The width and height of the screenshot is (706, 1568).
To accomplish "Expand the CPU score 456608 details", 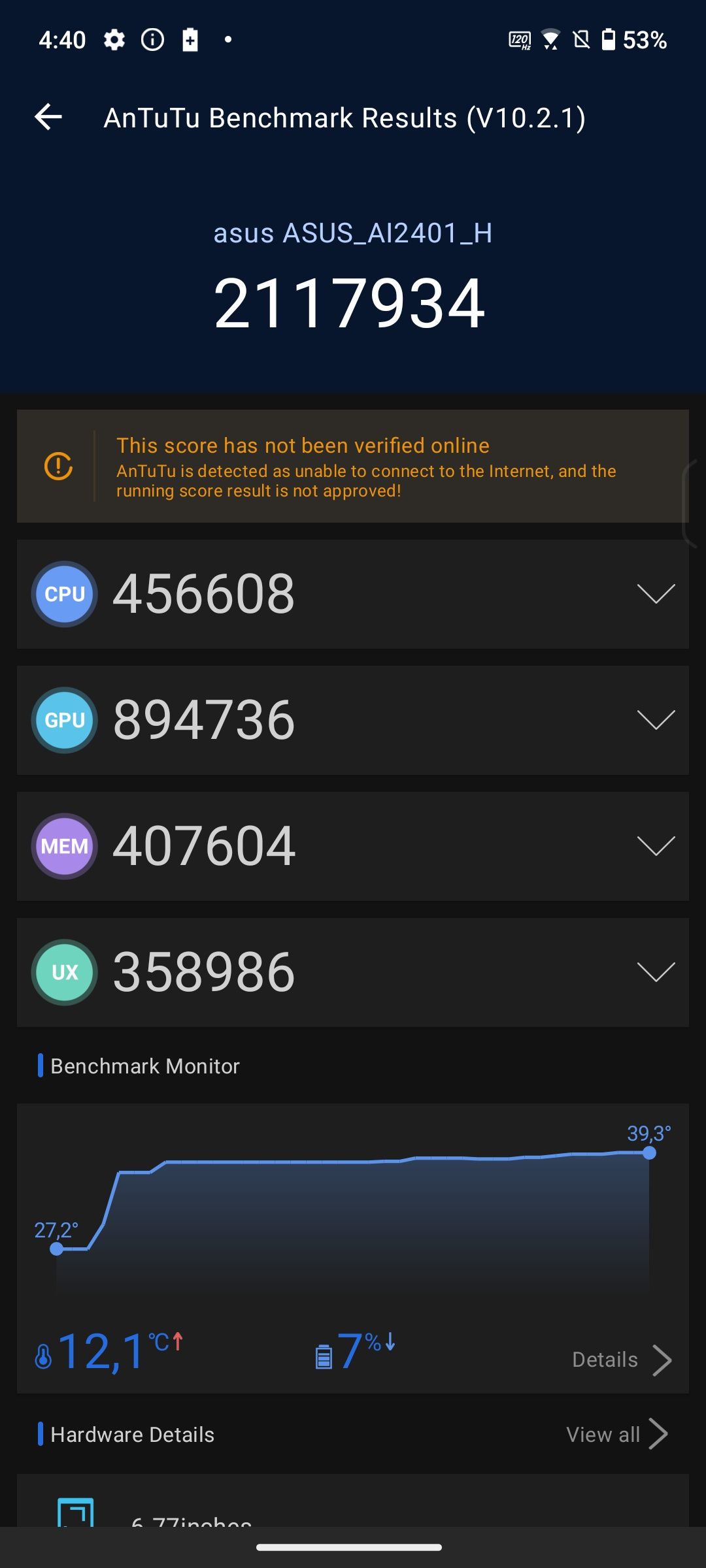I will (x=352, y=594).
